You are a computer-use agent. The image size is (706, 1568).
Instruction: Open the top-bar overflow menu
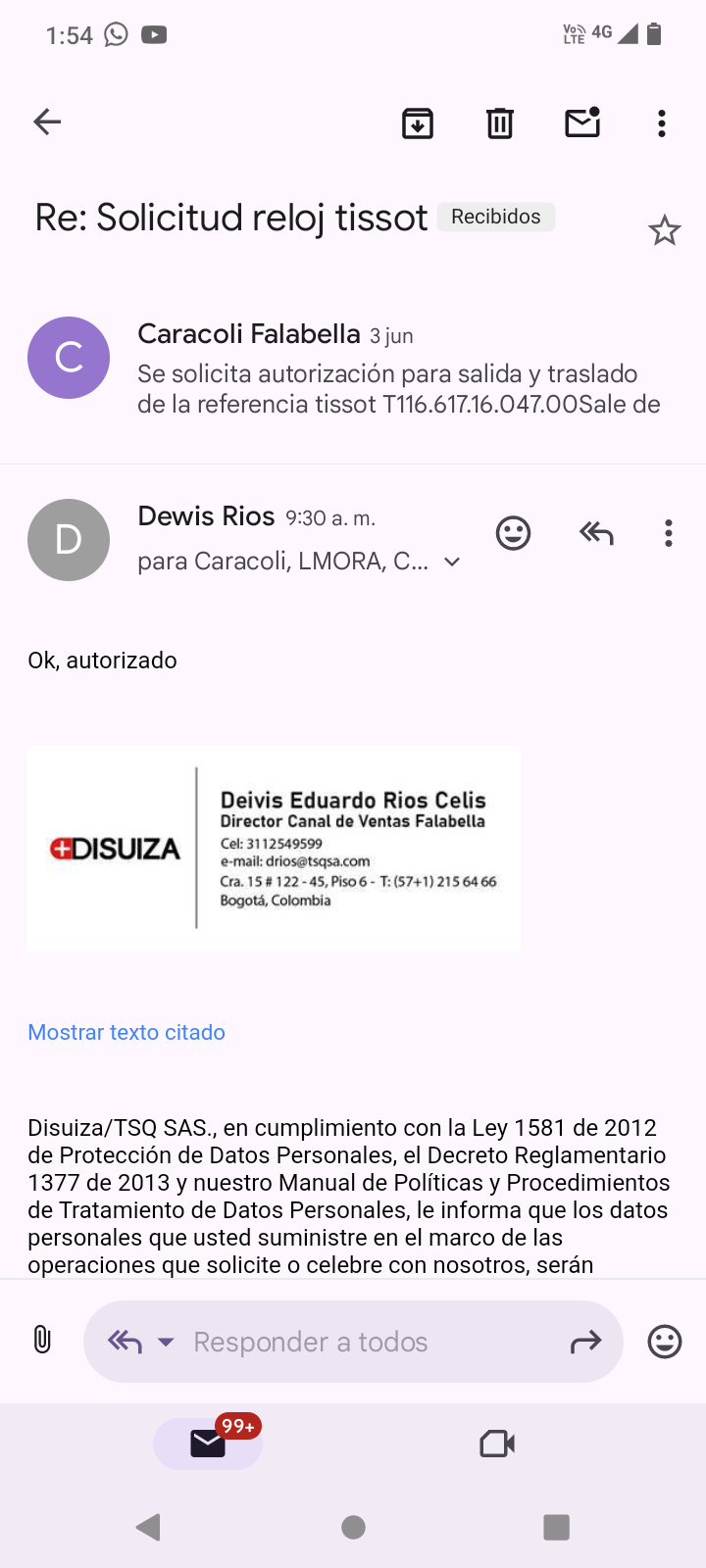[662, 122]
